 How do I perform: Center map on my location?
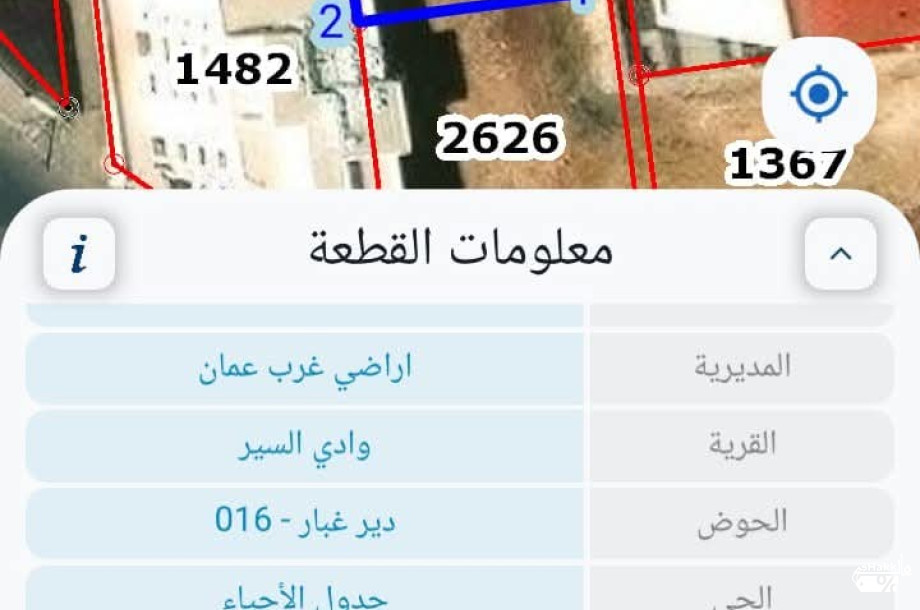[x=819, y=95]
